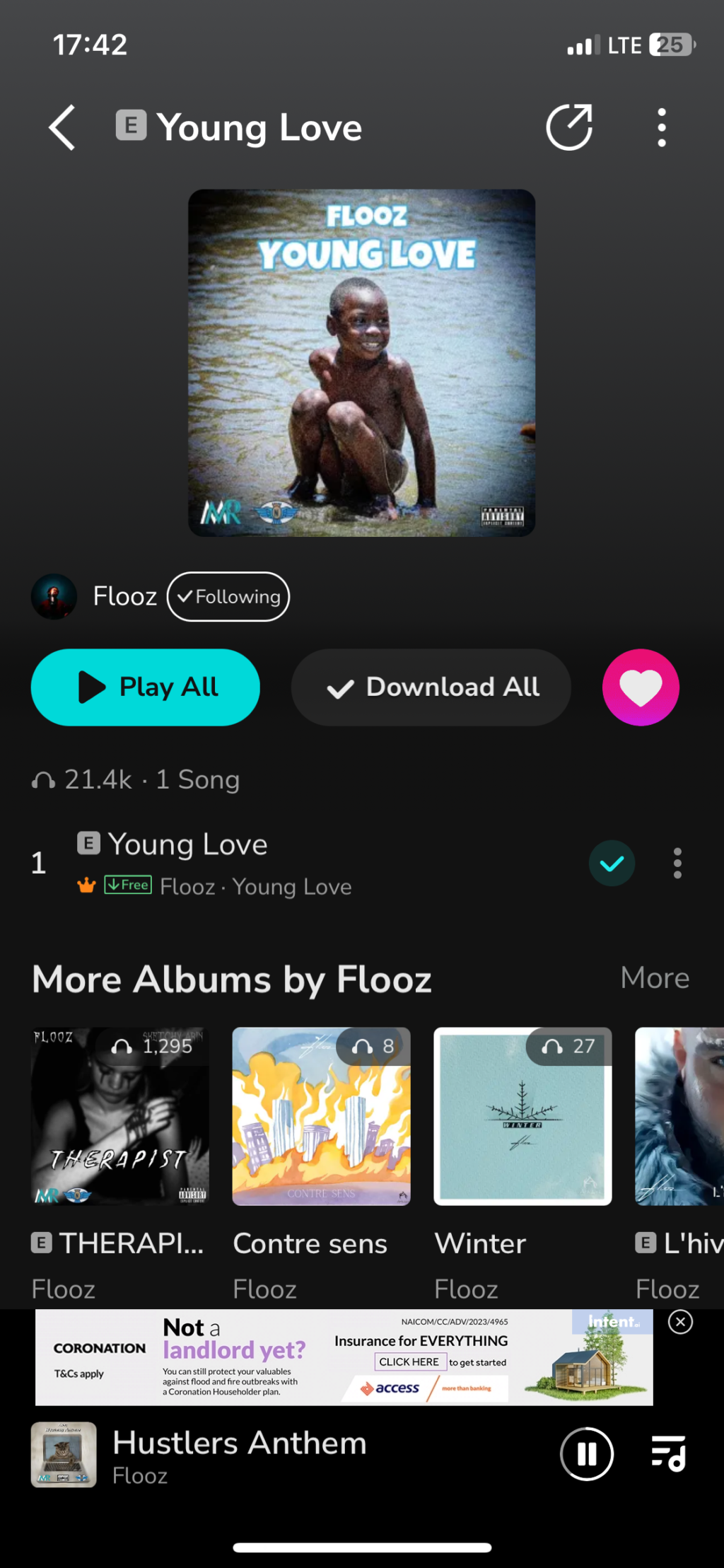Close the Coronation insurance ad
Viewport: 724px width, 1568px height.
680,1321
